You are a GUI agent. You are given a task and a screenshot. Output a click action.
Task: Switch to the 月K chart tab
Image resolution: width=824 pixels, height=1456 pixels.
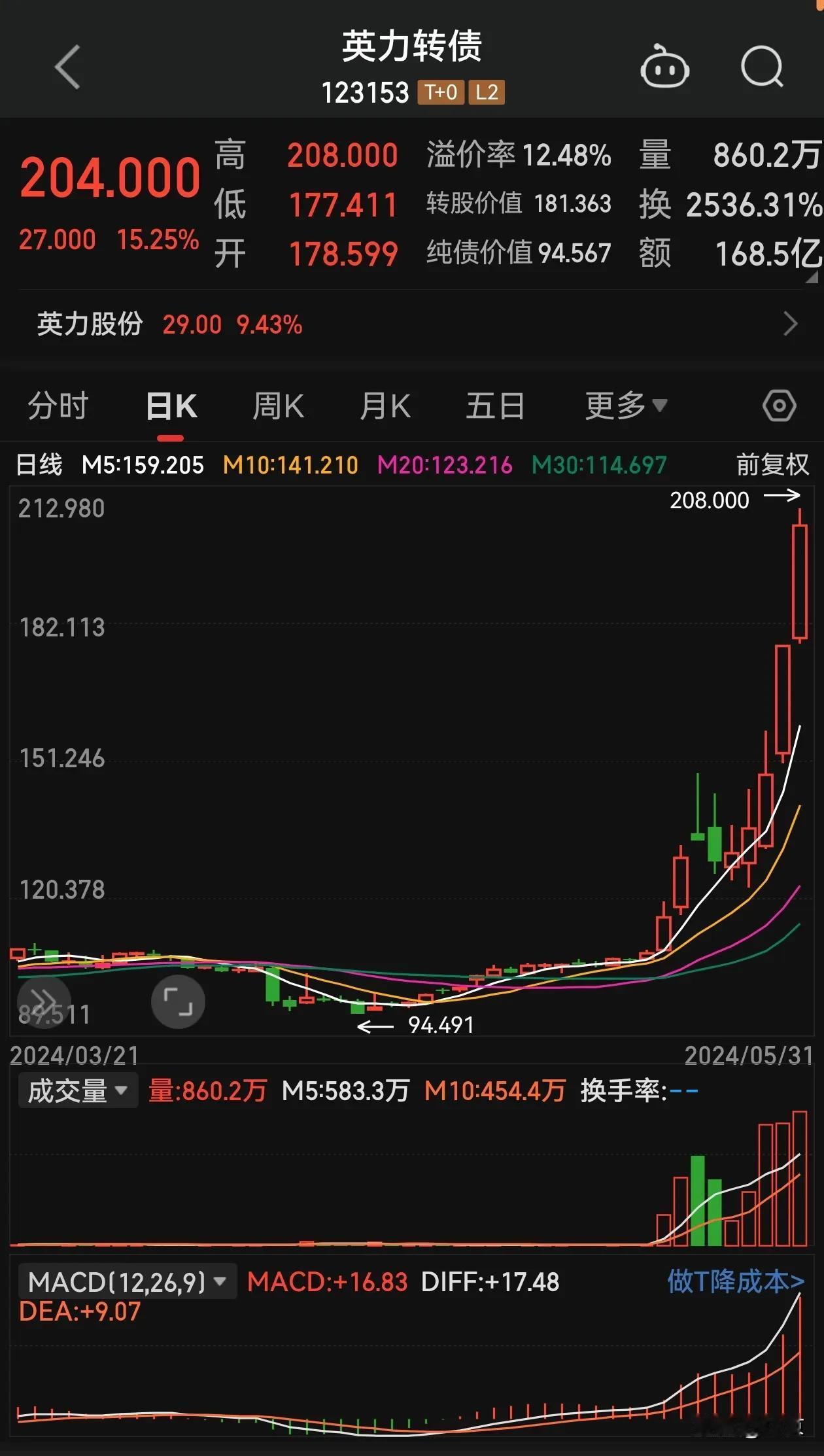coord(385,406)
